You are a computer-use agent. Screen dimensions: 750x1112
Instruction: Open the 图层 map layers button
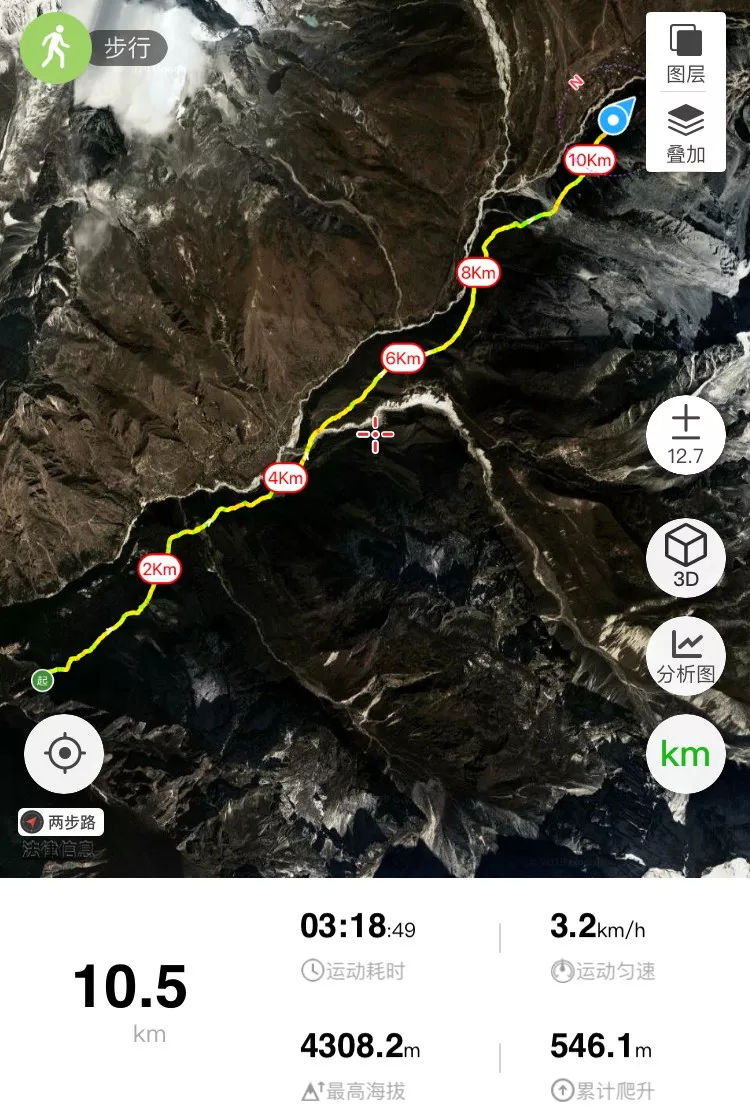(686, 54)
